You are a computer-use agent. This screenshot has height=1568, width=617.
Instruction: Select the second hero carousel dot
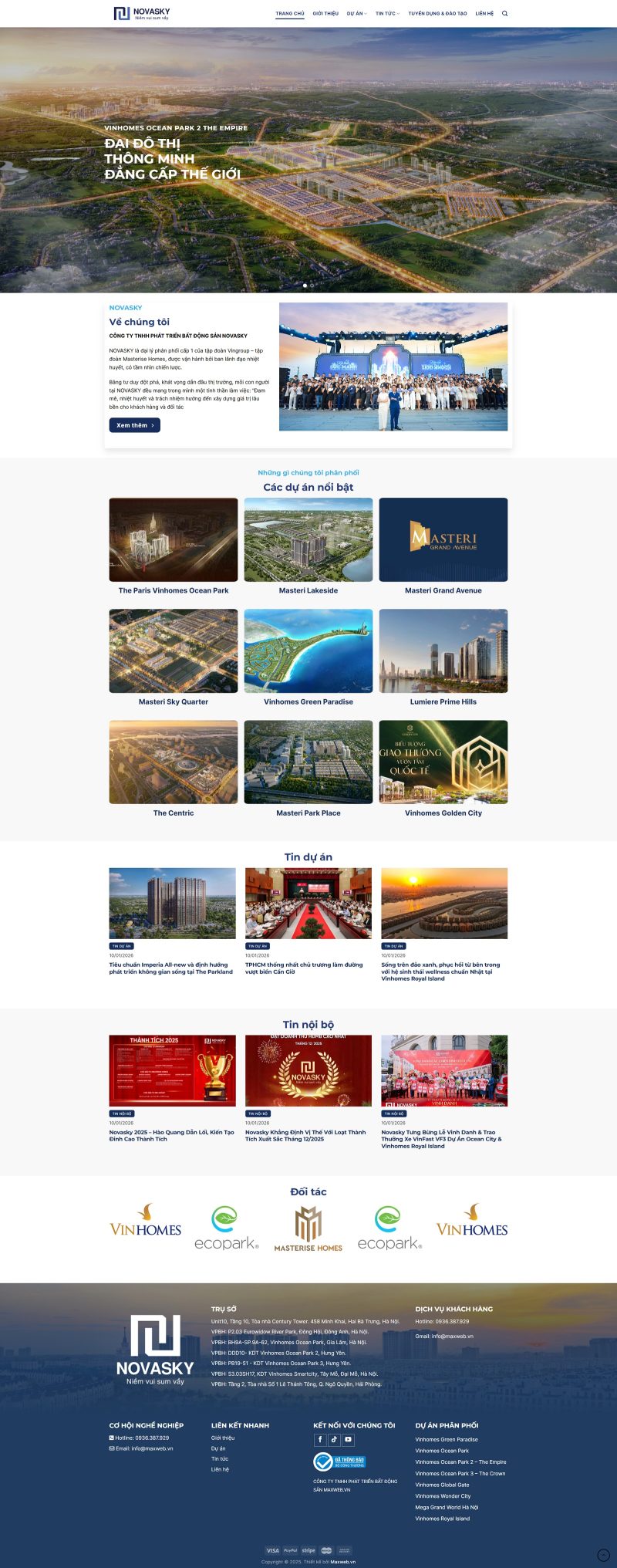click(311, 285)
